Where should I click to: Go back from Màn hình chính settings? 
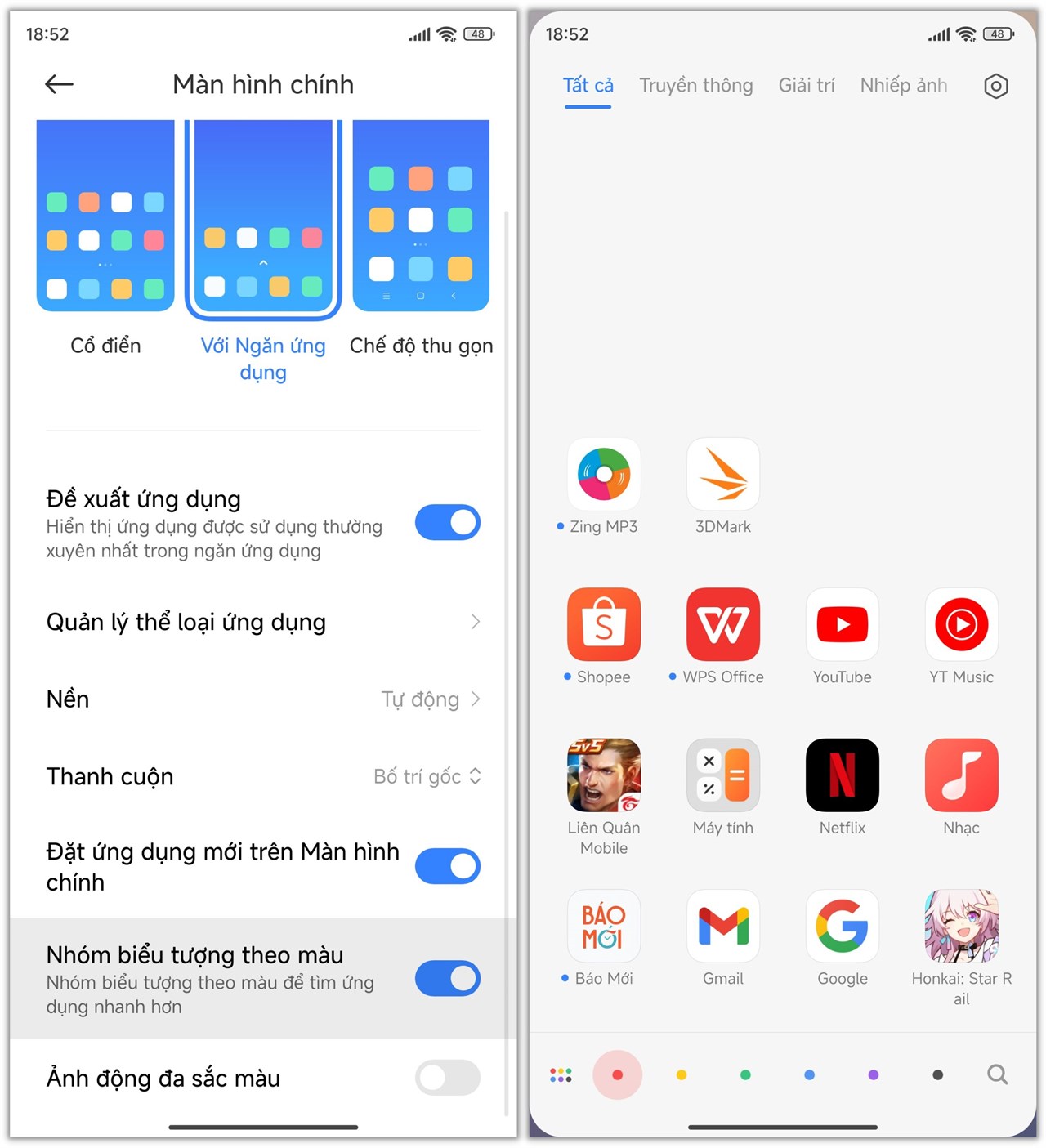[58, 84]
